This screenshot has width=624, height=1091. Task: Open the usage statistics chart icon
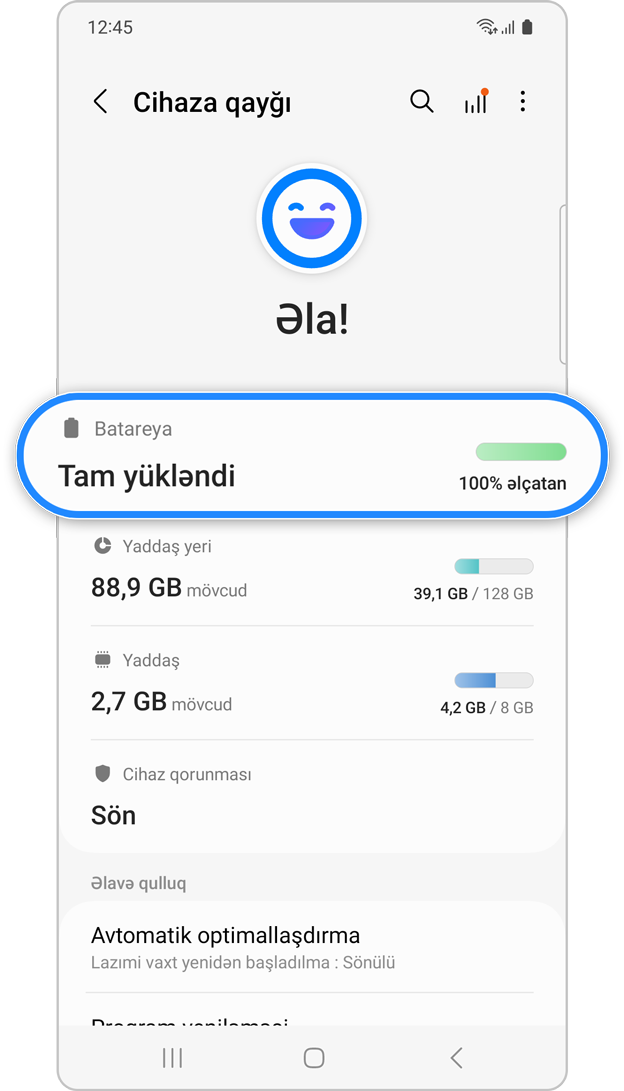click(x=476, y=102)
